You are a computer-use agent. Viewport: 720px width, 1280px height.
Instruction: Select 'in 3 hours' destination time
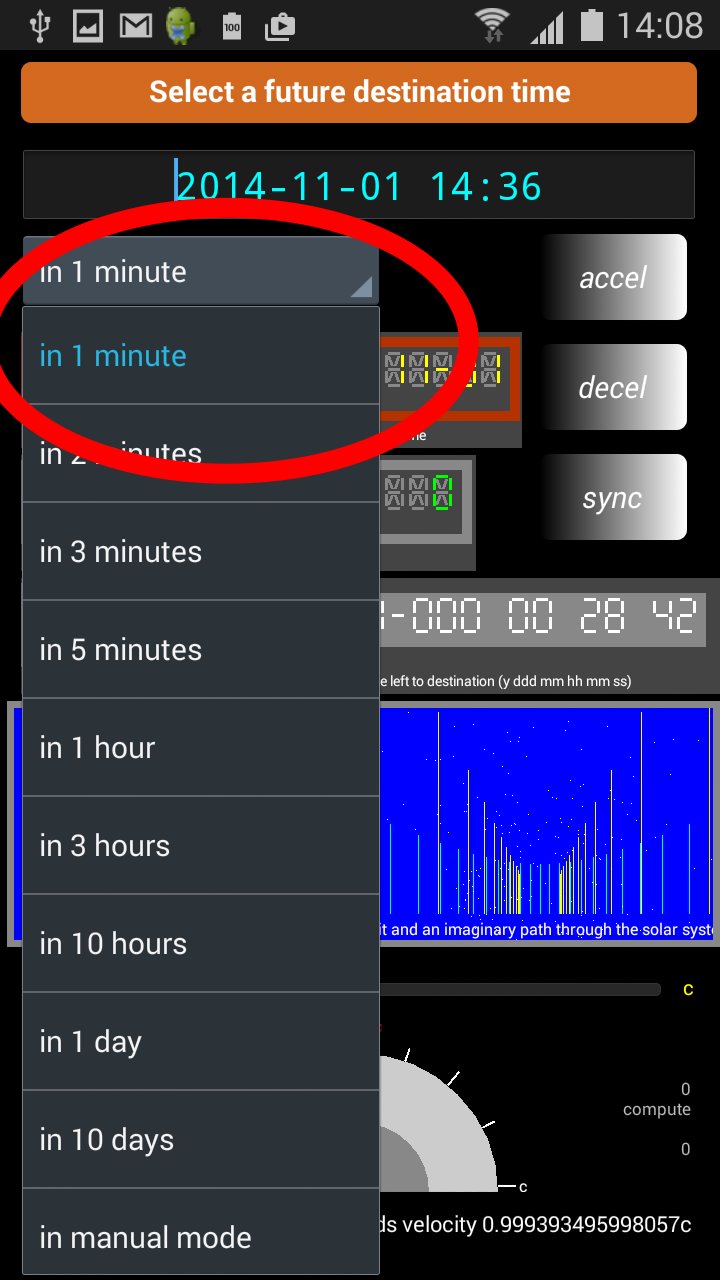[x=200, y=846]
